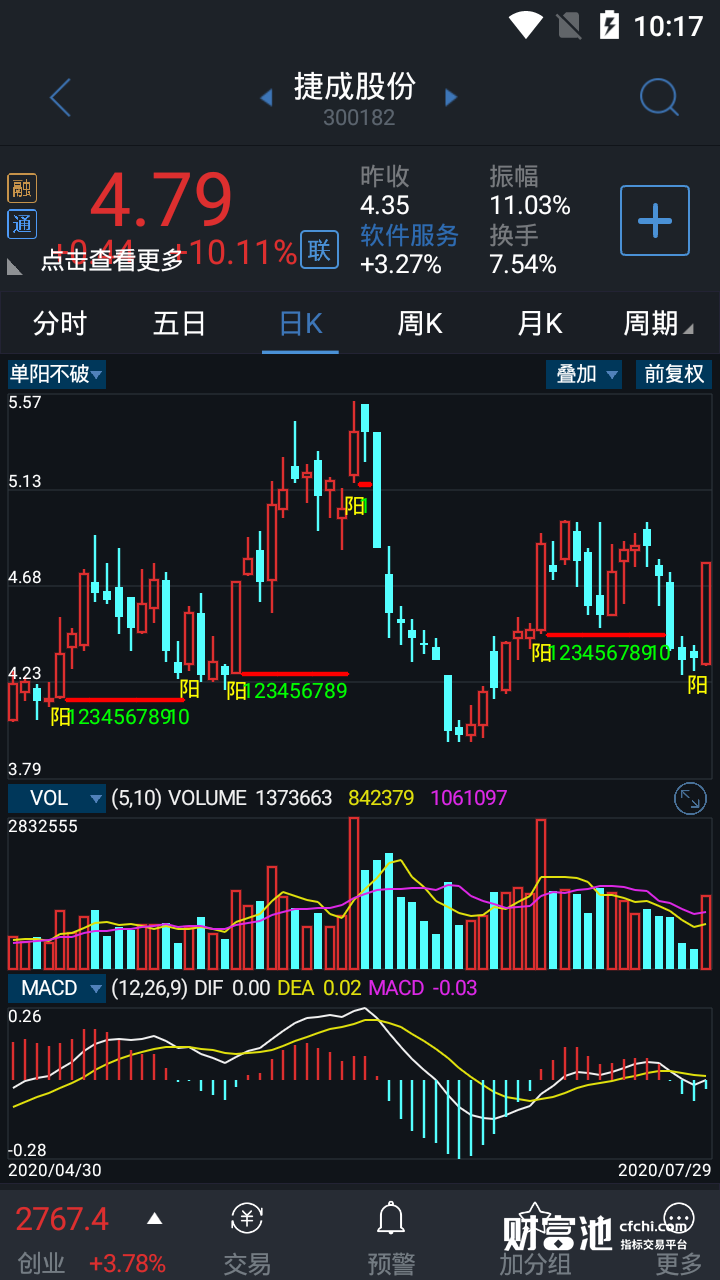The height and width of the screenshot is (1280, 720).
Task: Add stock to watchlist with plus button
Action: (655, 220)
